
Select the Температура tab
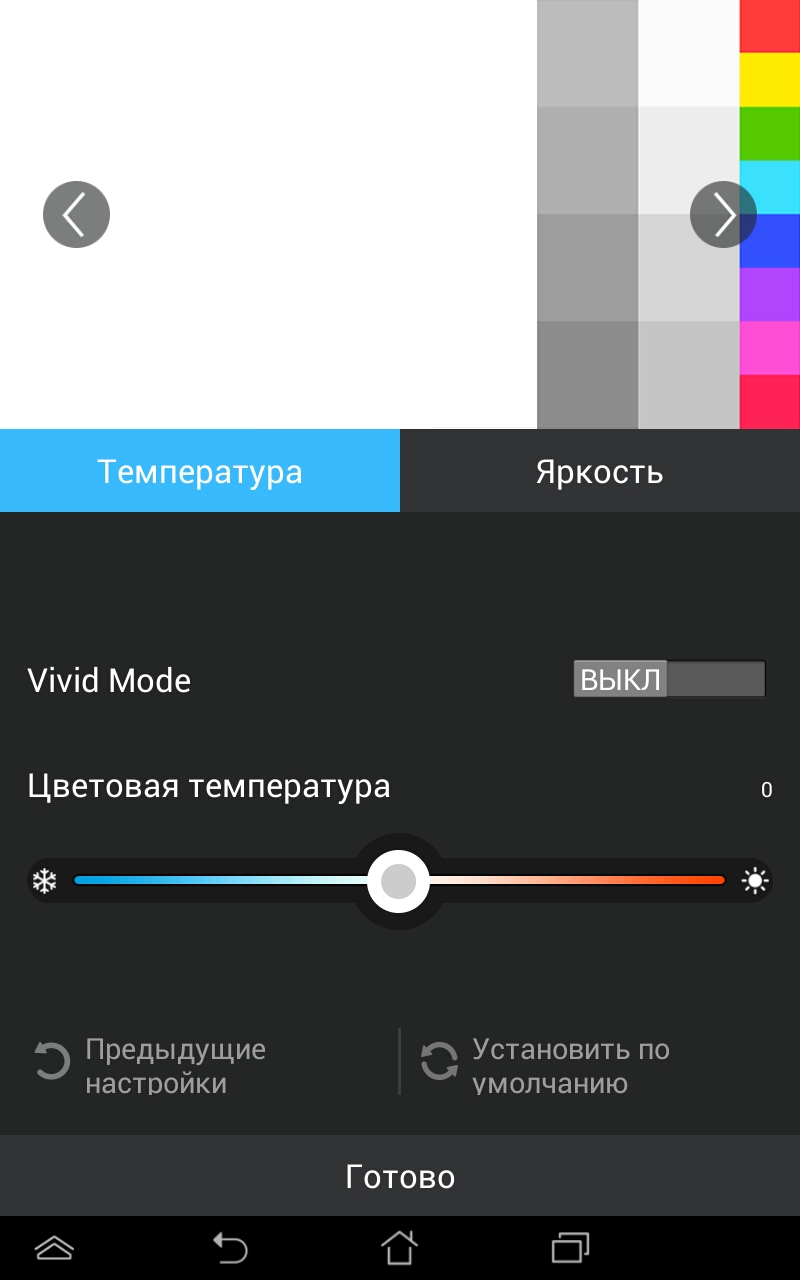[200, 471]
